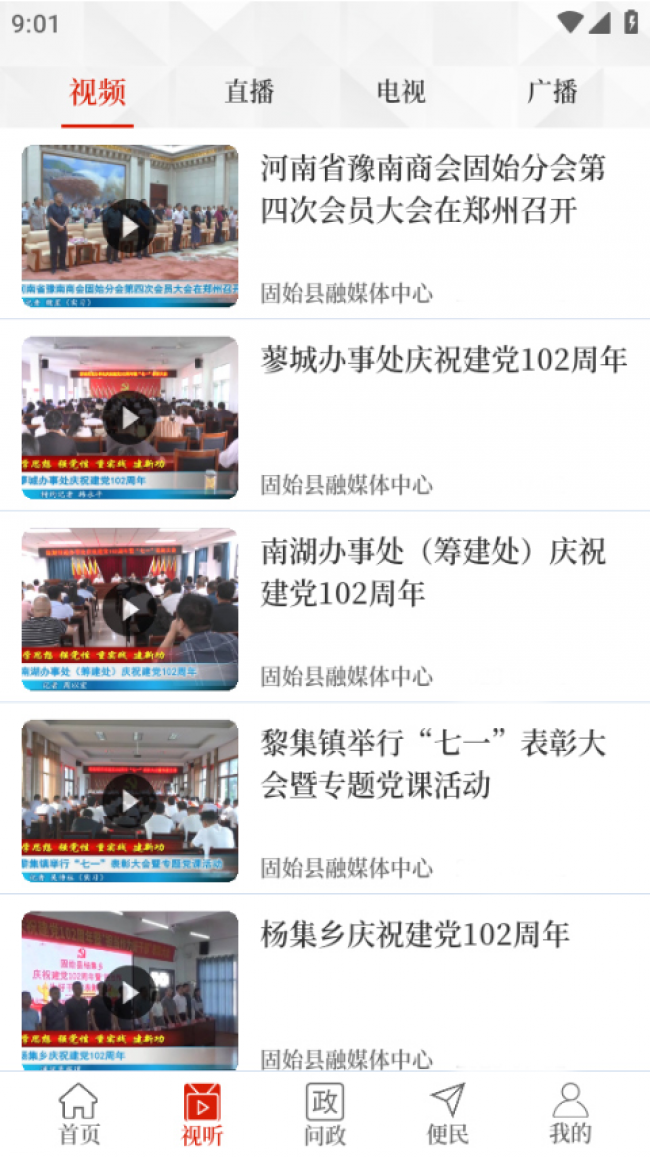Open the 问政 bottom tab

(324, 1114)
